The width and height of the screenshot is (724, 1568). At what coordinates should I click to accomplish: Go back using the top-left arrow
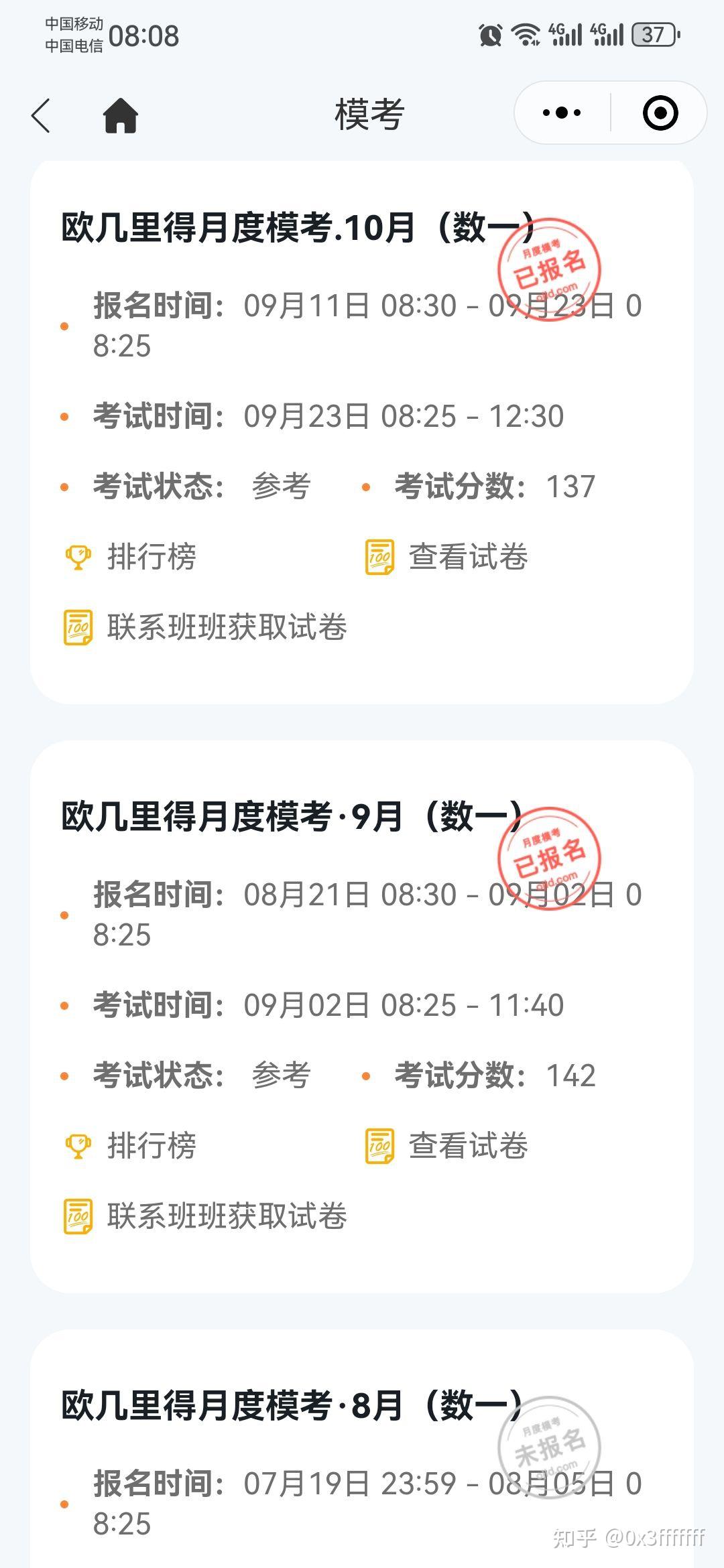41,115
